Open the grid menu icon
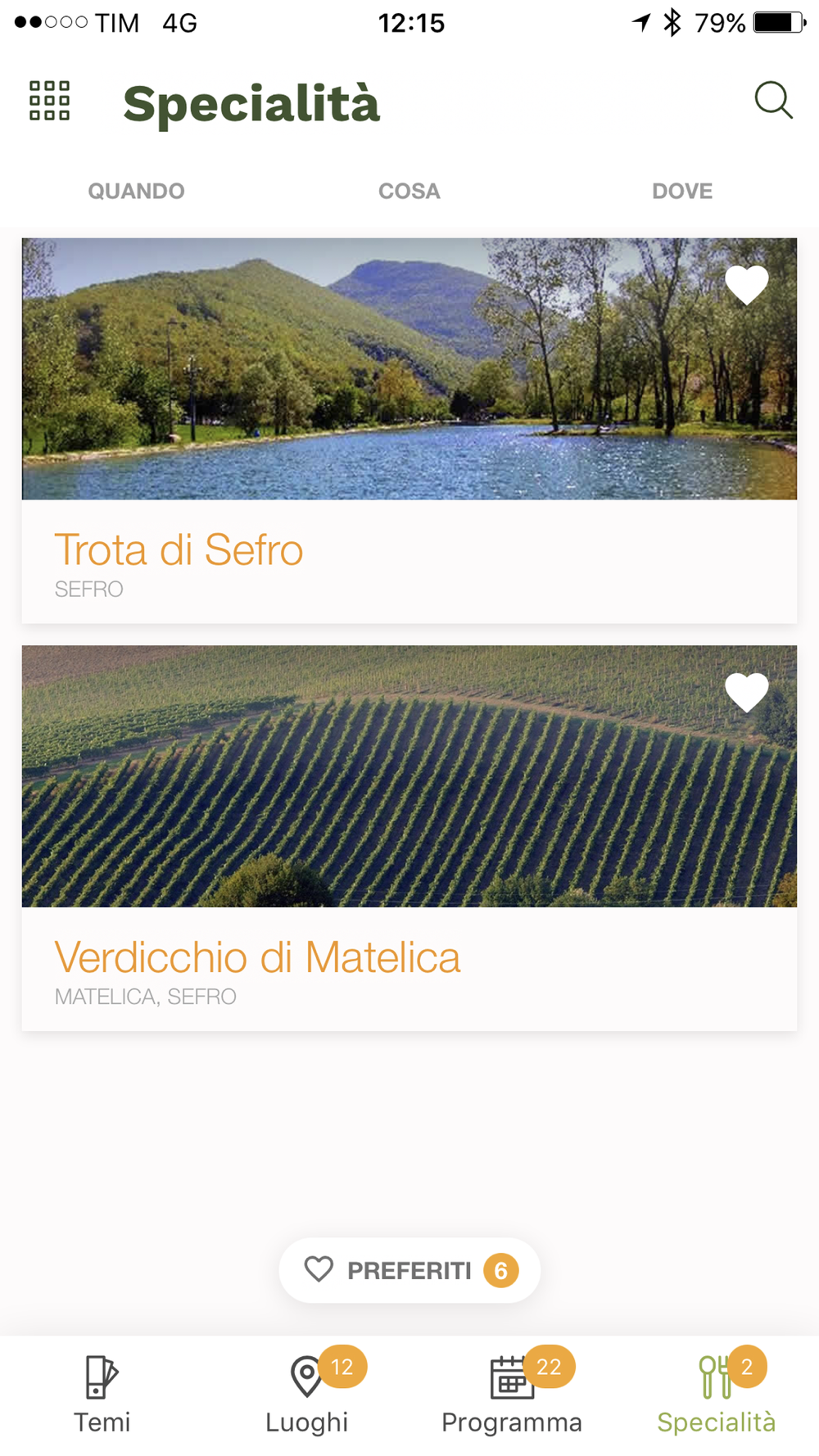The width and height of the screenshot is (819, 1456). (49, 101)
